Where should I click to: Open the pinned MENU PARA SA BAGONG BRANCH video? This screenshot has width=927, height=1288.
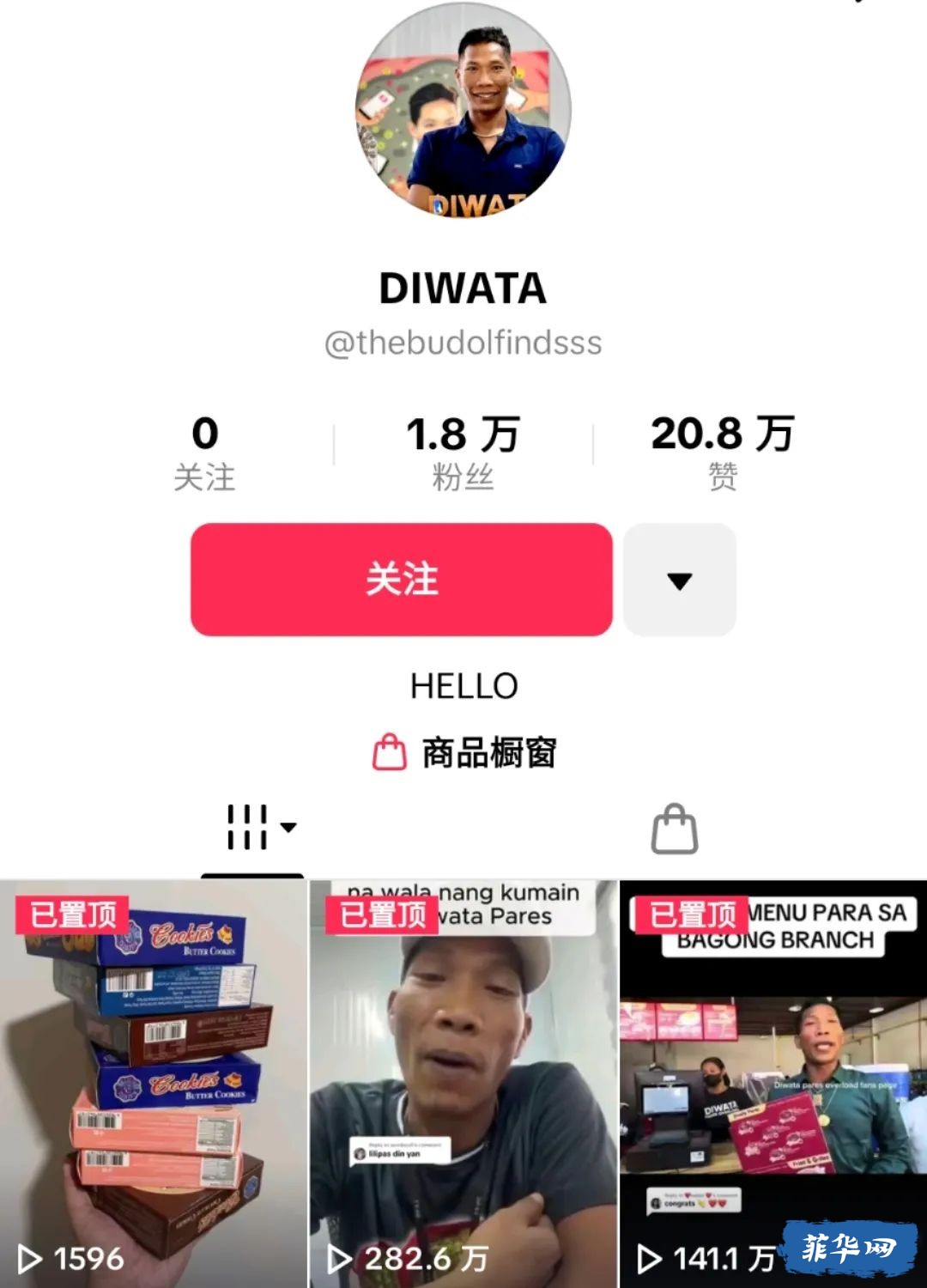click(x=772, y=1082)
